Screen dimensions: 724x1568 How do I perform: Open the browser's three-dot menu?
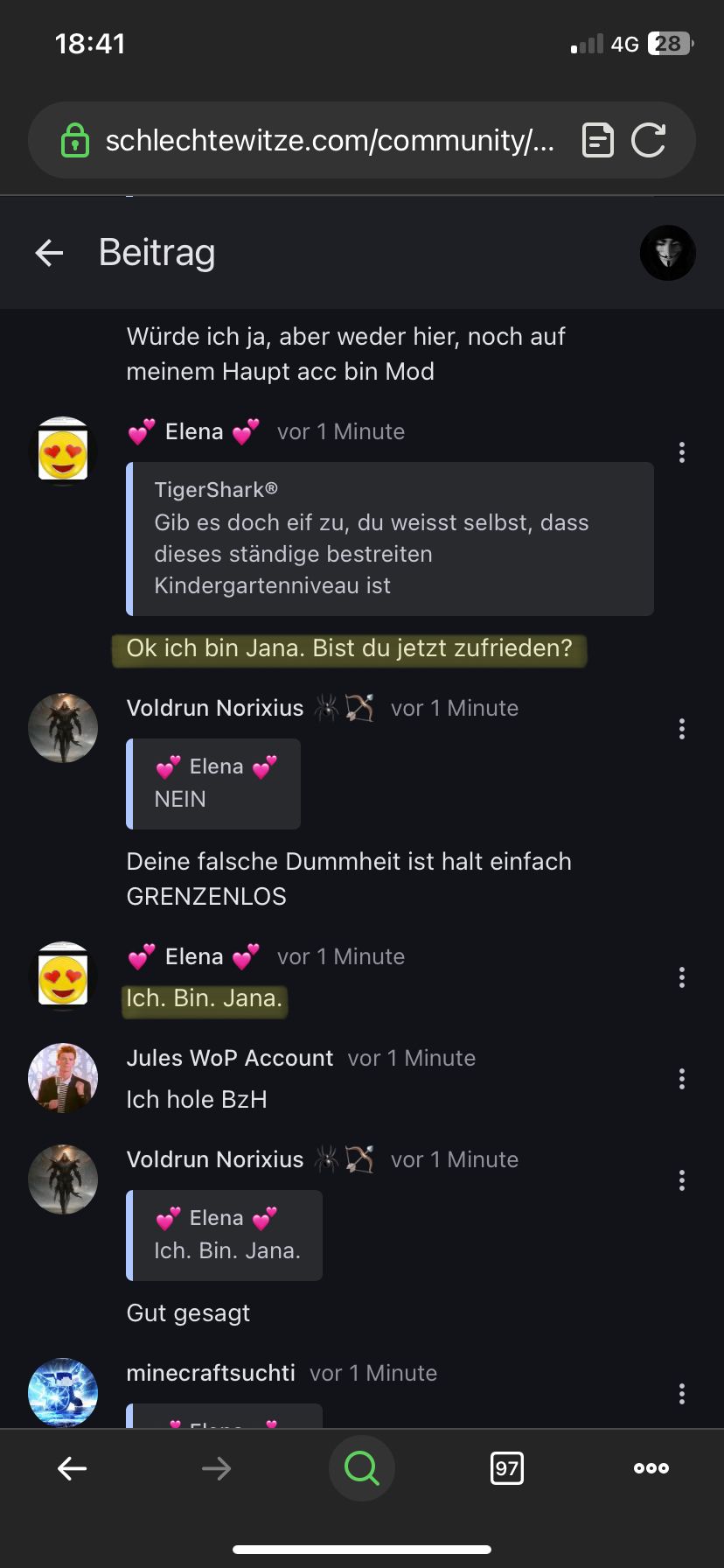point(651,1468)
